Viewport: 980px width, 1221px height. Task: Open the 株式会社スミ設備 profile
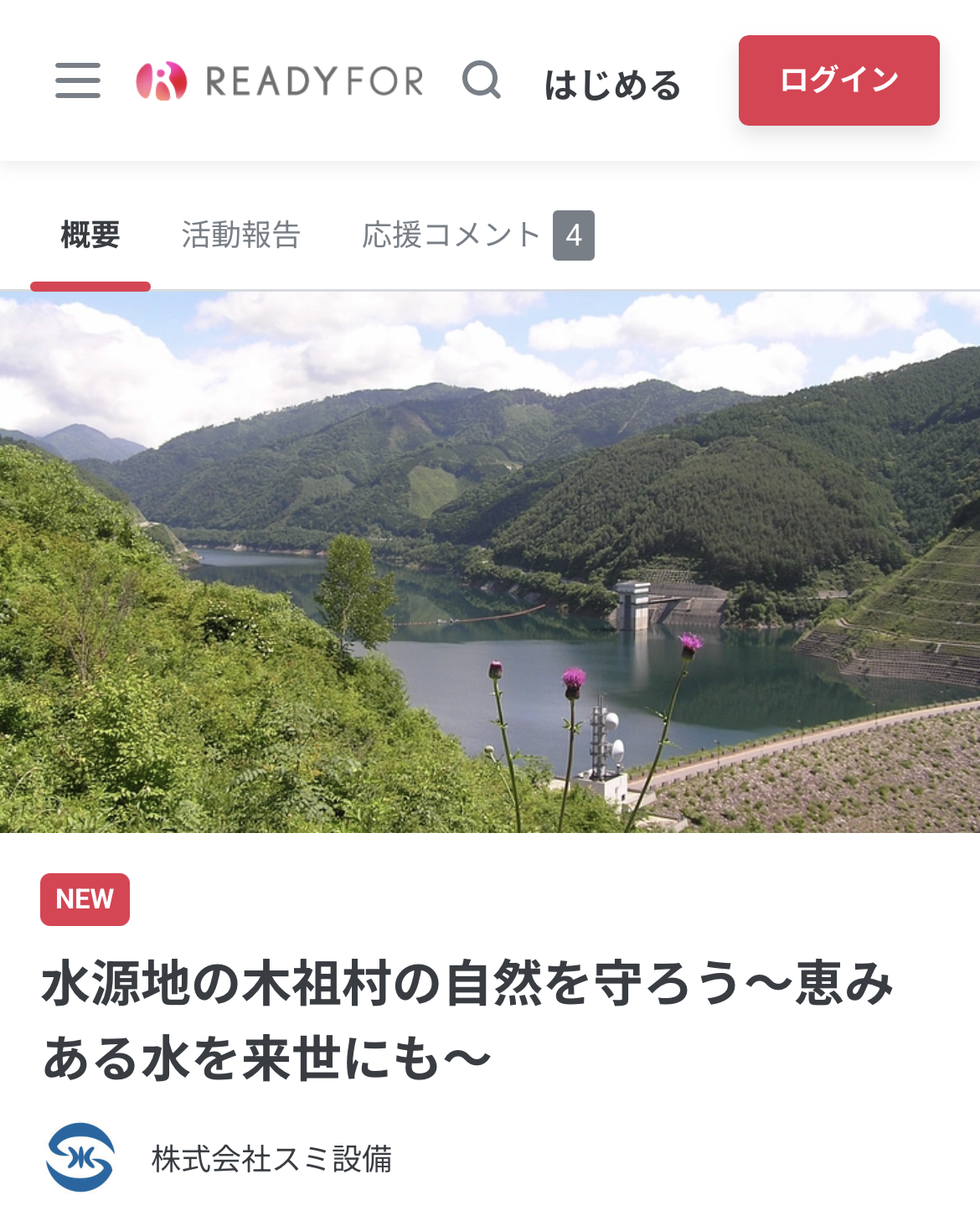[271, 1159]
